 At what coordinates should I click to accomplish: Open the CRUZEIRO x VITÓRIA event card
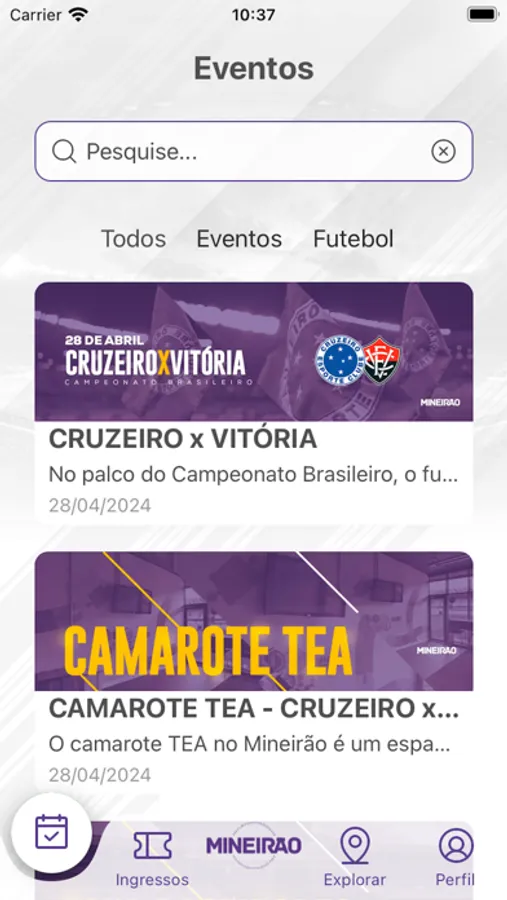click(254, 402)
